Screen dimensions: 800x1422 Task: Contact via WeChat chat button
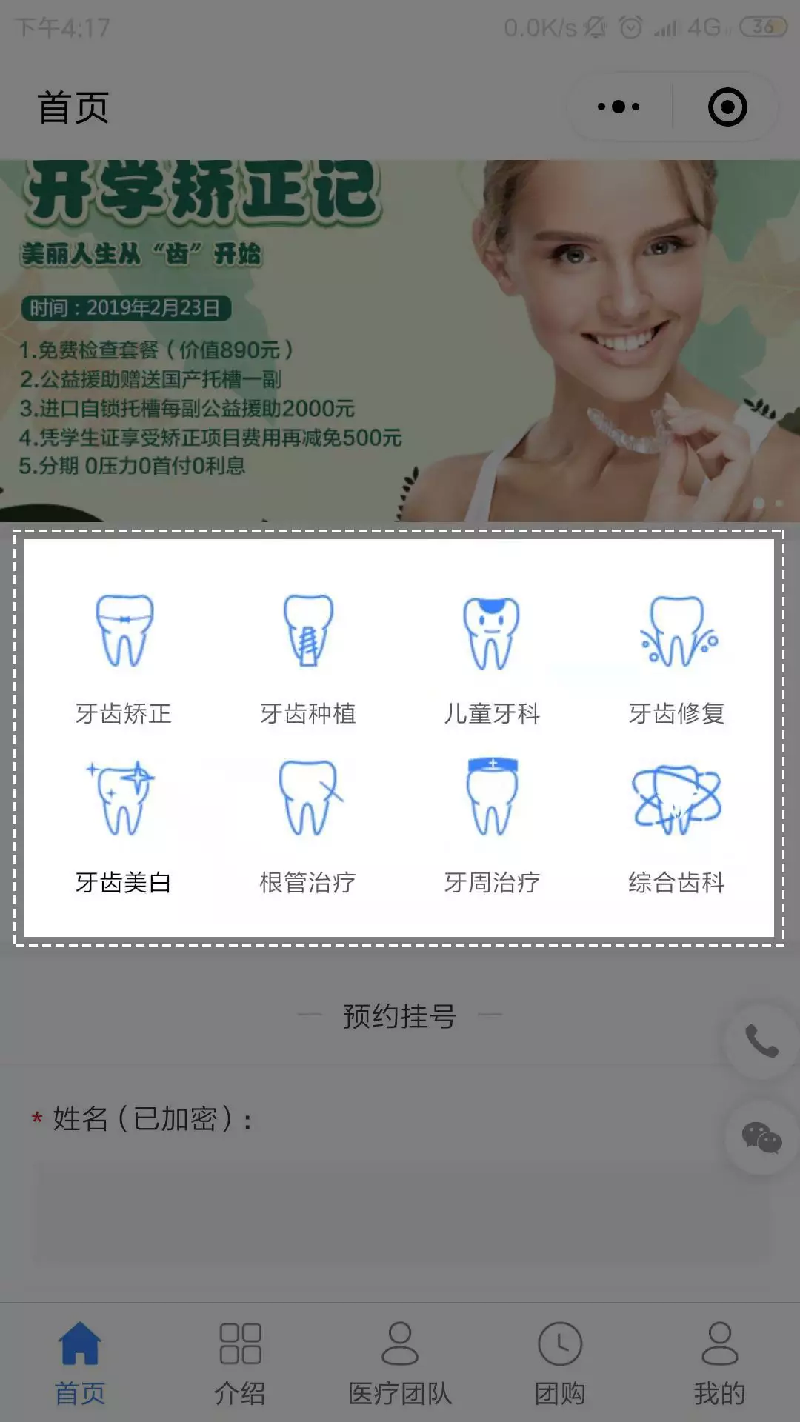tap(762, 1138)
